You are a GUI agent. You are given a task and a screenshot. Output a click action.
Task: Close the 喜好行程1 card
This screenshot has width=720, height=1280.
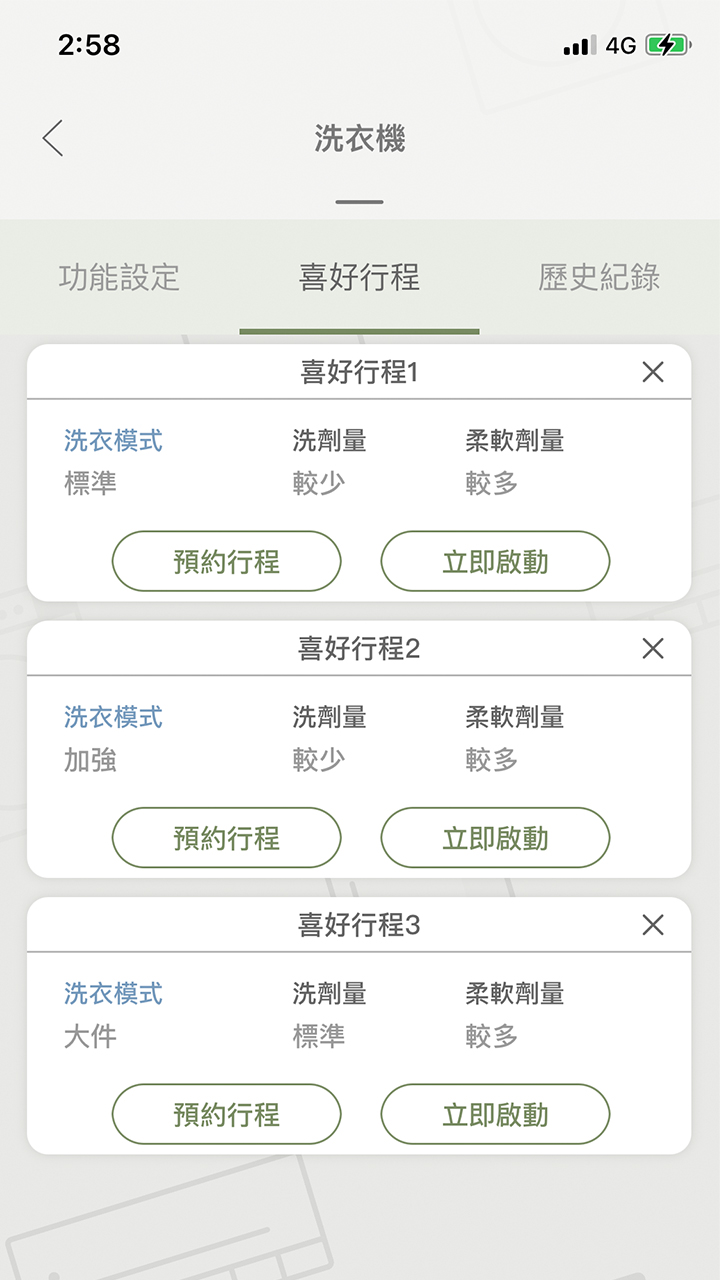click(x=653, y=372)
